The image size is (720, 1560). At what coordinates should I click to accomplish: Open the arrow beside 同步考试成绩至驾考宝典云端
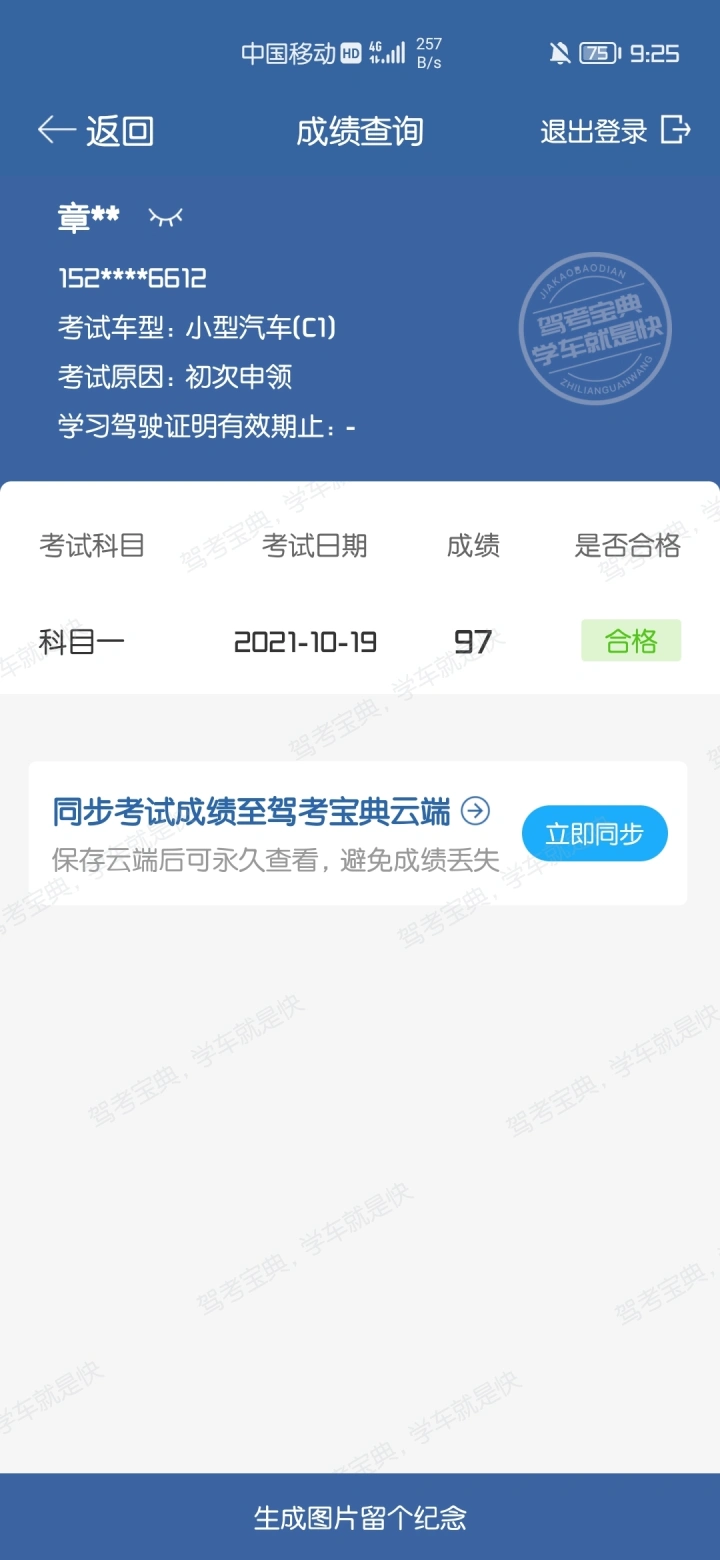click(x=476, y=811)
